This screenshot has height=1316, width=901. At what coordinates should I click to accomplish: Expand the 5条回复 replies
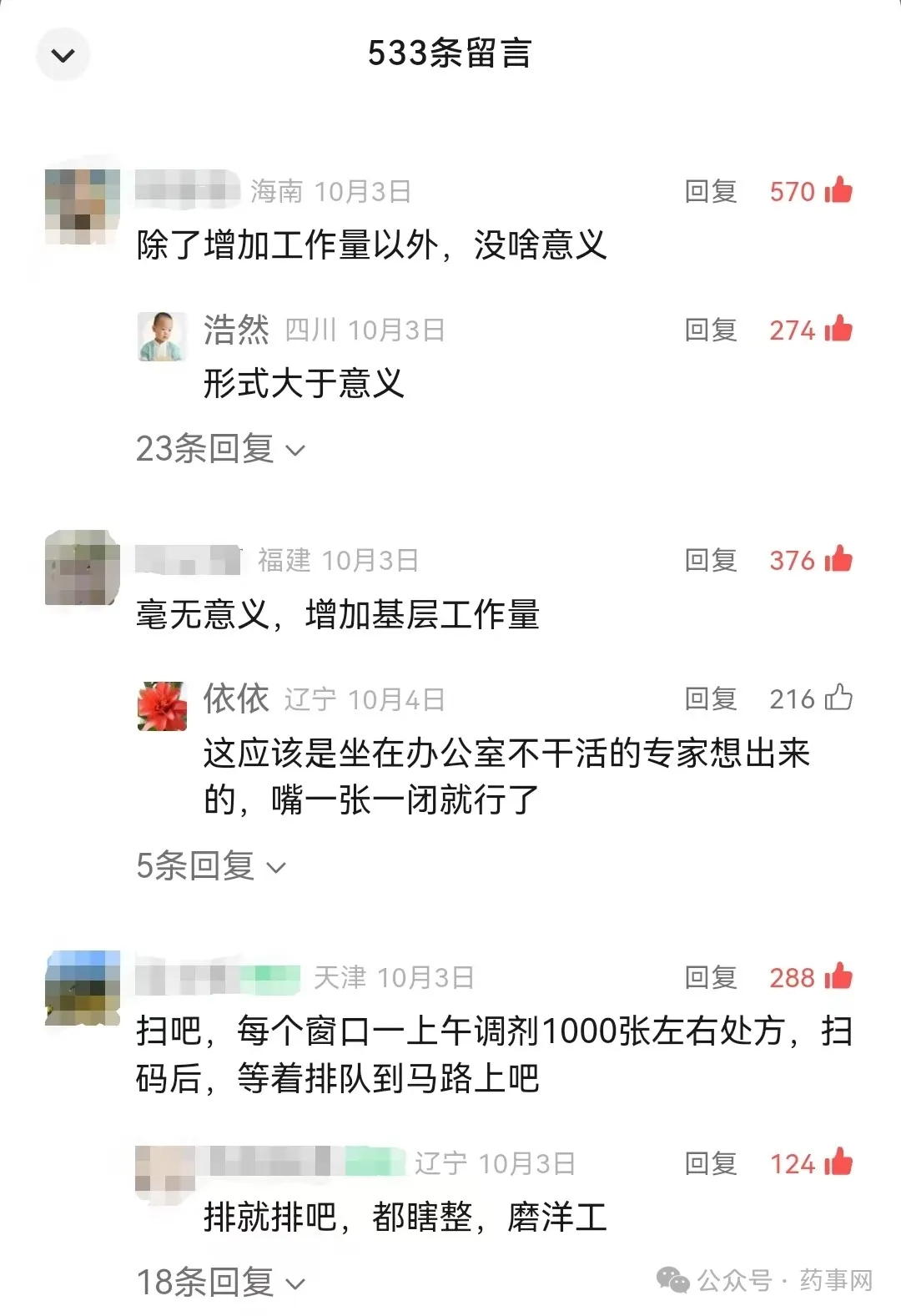click(210, 866)
